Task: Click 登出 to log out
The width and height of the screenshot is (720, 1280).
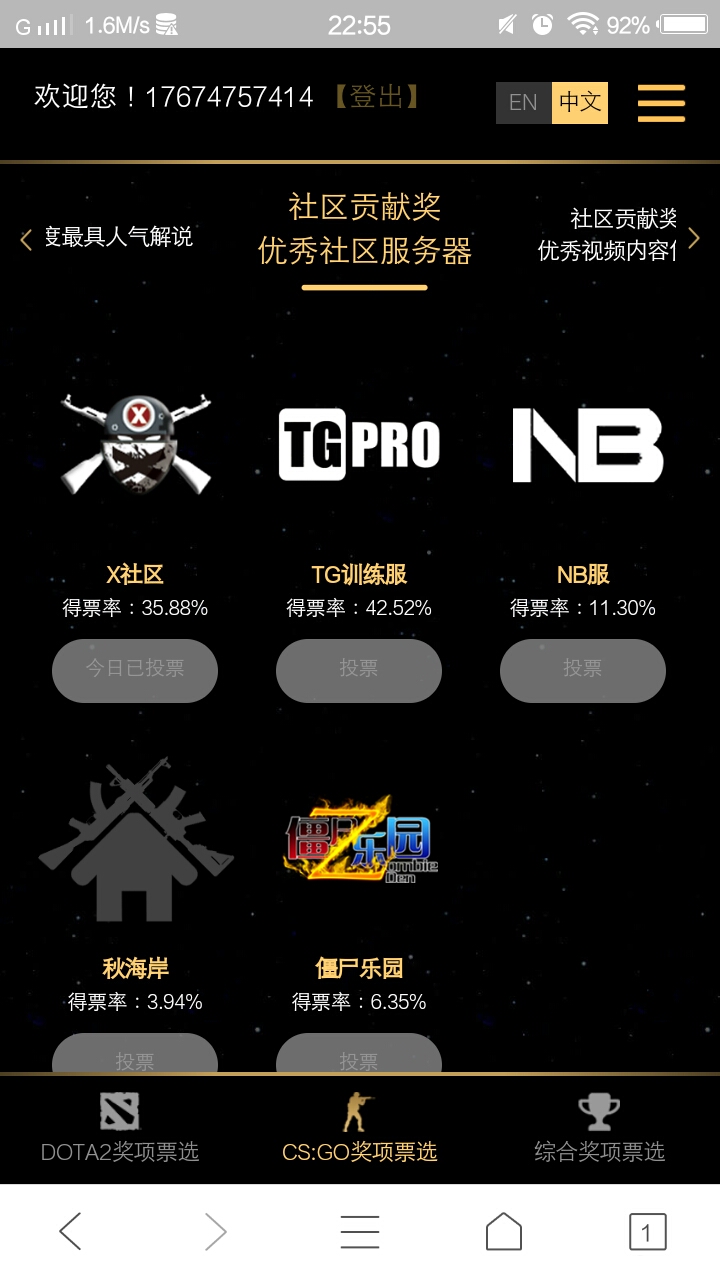Action: pyautogui.click(x=377, y=97)
